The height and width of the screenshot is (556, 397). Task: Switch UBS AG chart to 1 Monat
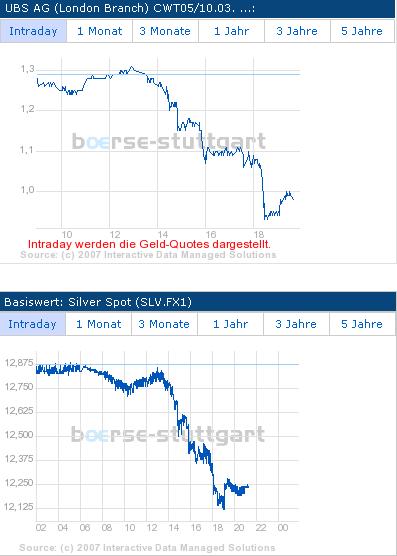point(100,31)
